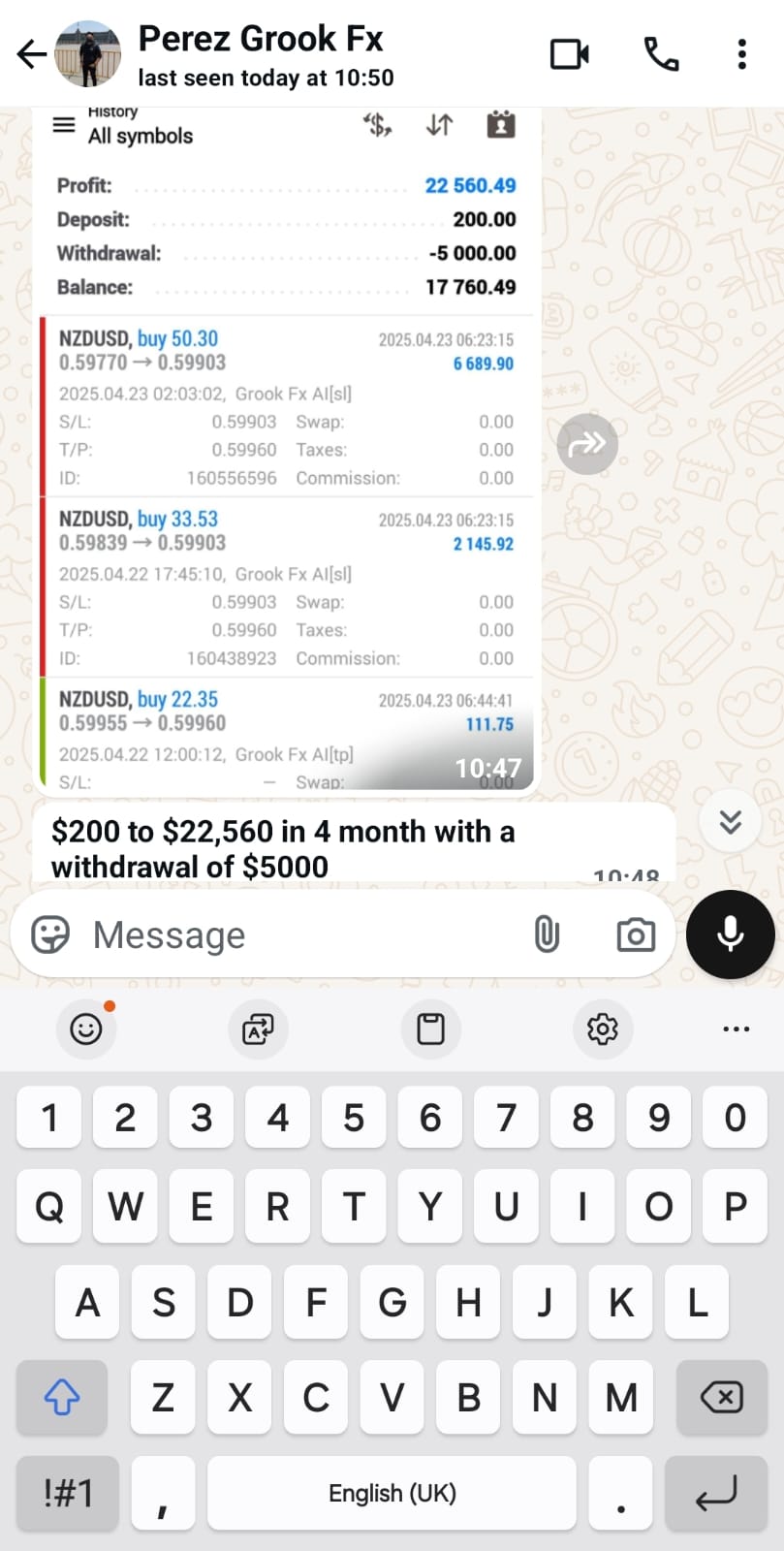Forward the trading history image
The height and width of the screenshot is (1551, 784).
[587, 444]
